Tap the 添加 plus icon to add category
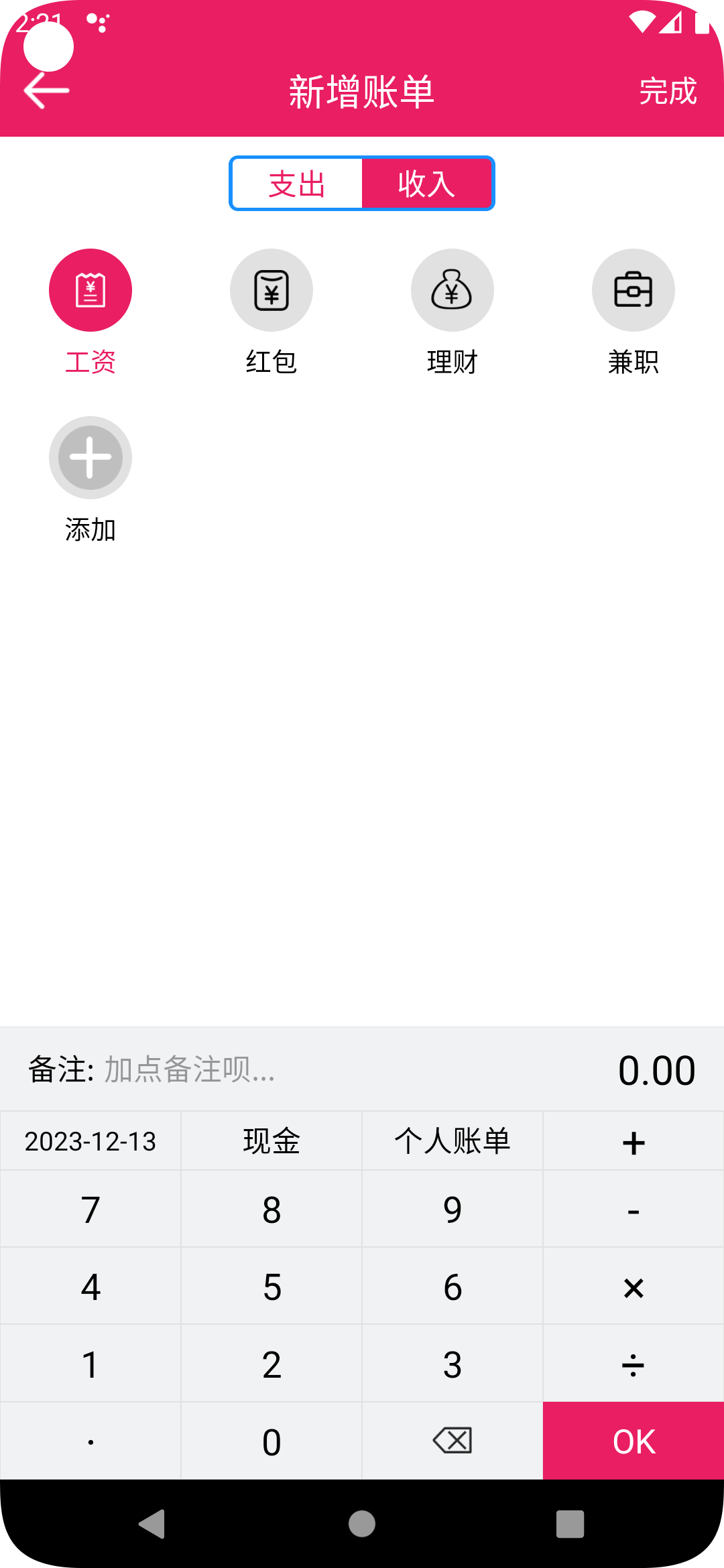 click(x=90, y=458)
